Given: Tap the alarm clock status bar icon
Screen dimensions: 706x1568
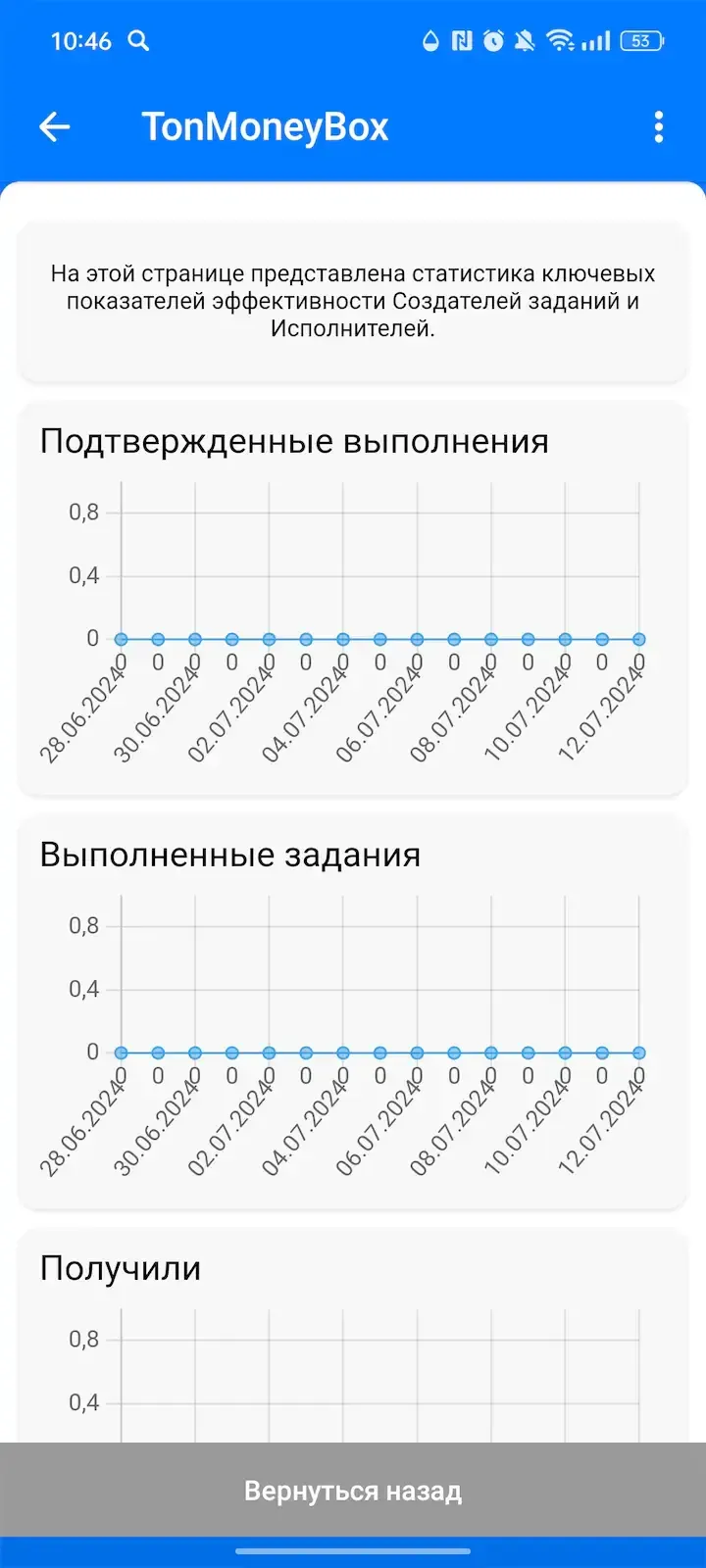Looking at the screenshot, I should pyautogui.click(x=491, y=41).
